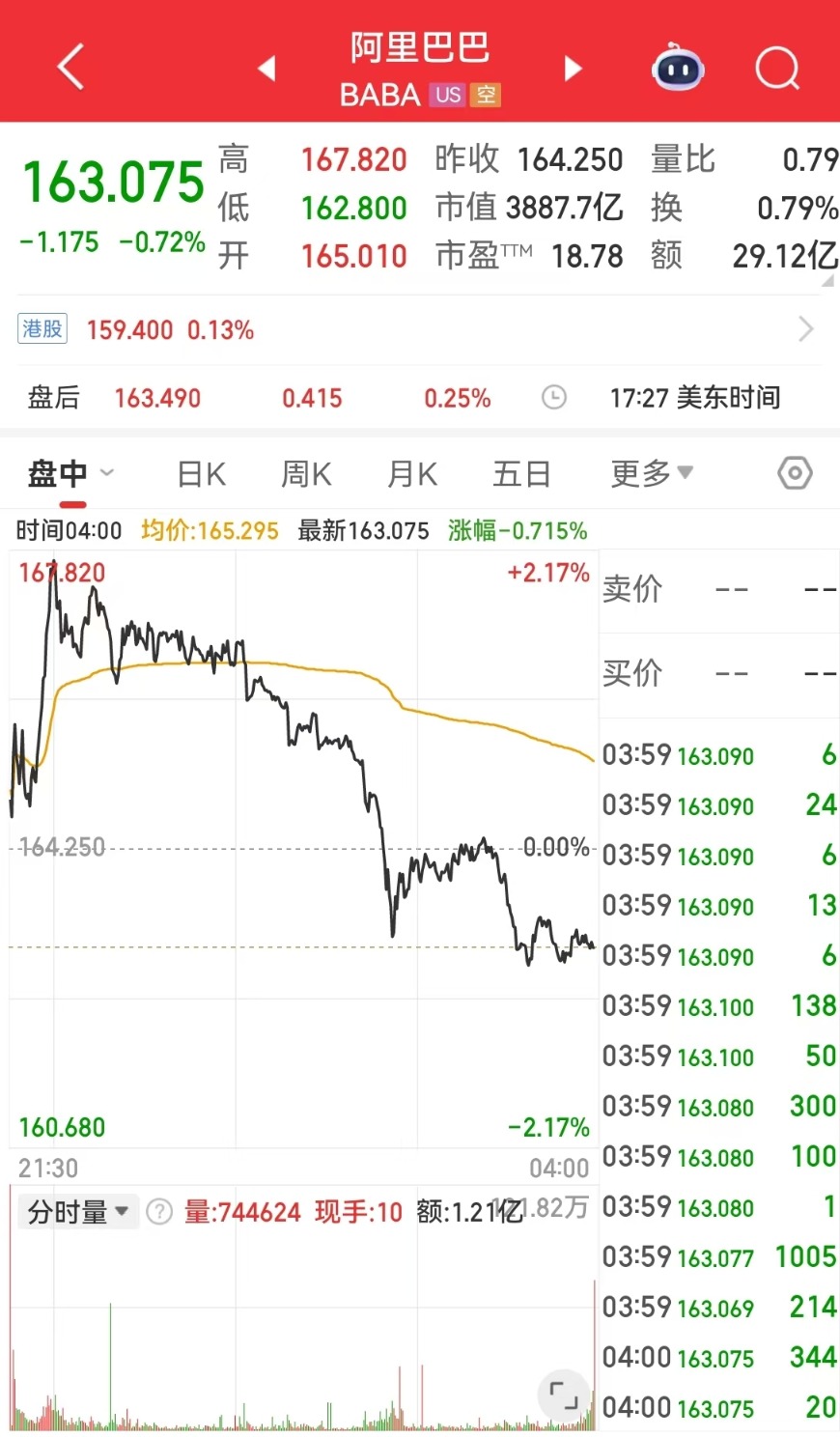
Task: Expand the chart to full screen
Action: pyautogui.click(x=563, y=1395)
